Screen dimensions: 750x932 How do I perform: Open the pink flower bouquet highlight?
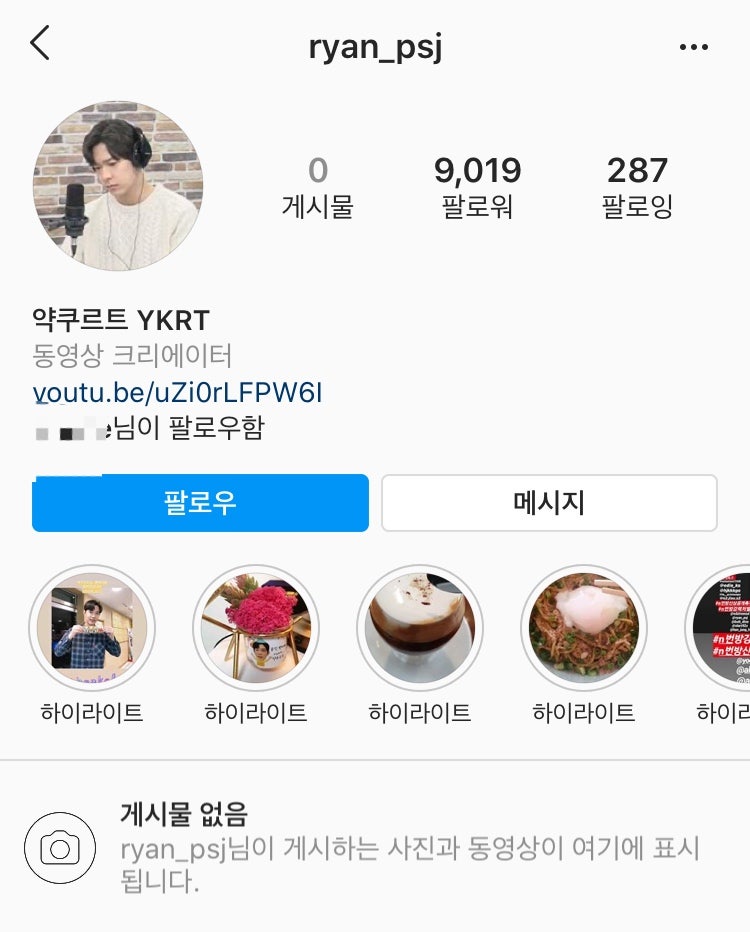pos(256,629)
